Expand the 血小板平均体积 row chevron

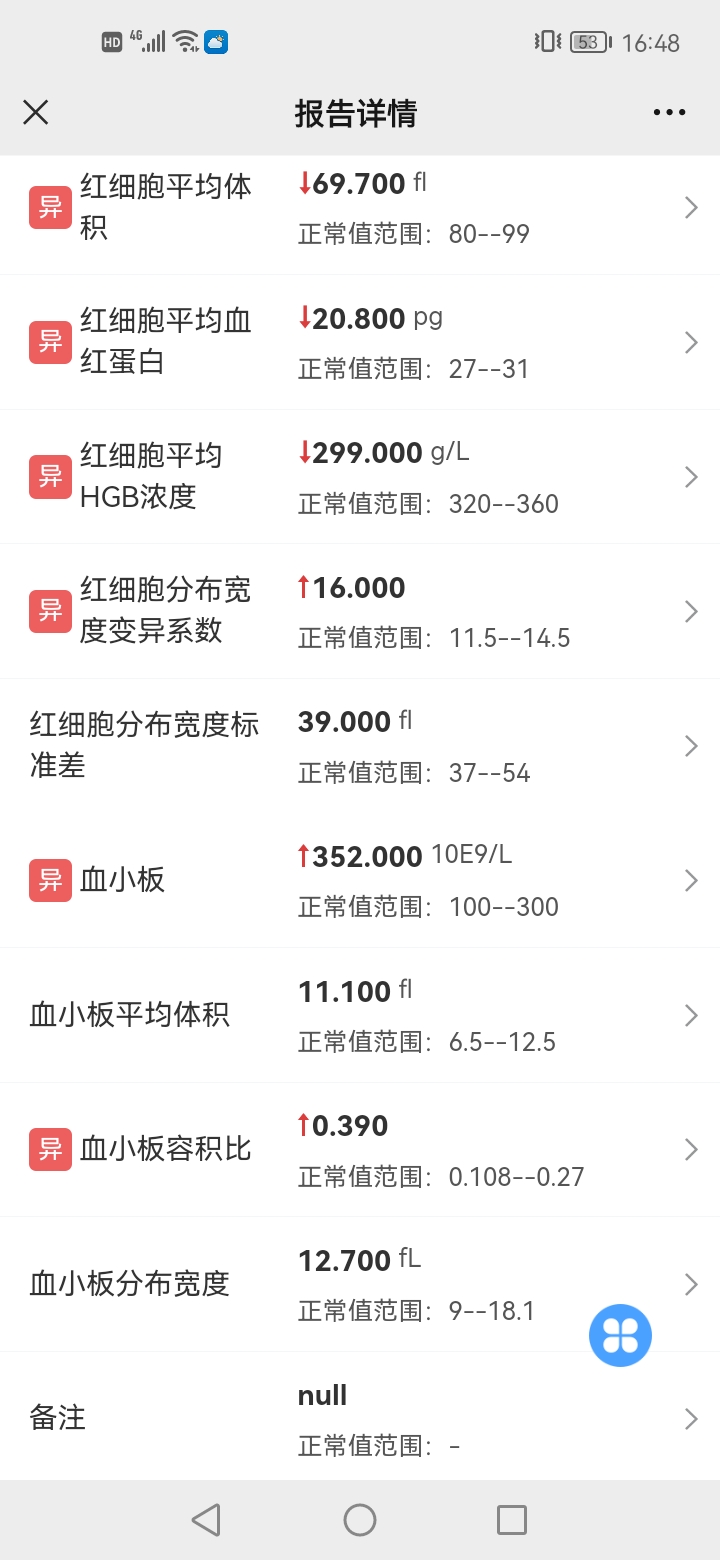click(690, 1015)
